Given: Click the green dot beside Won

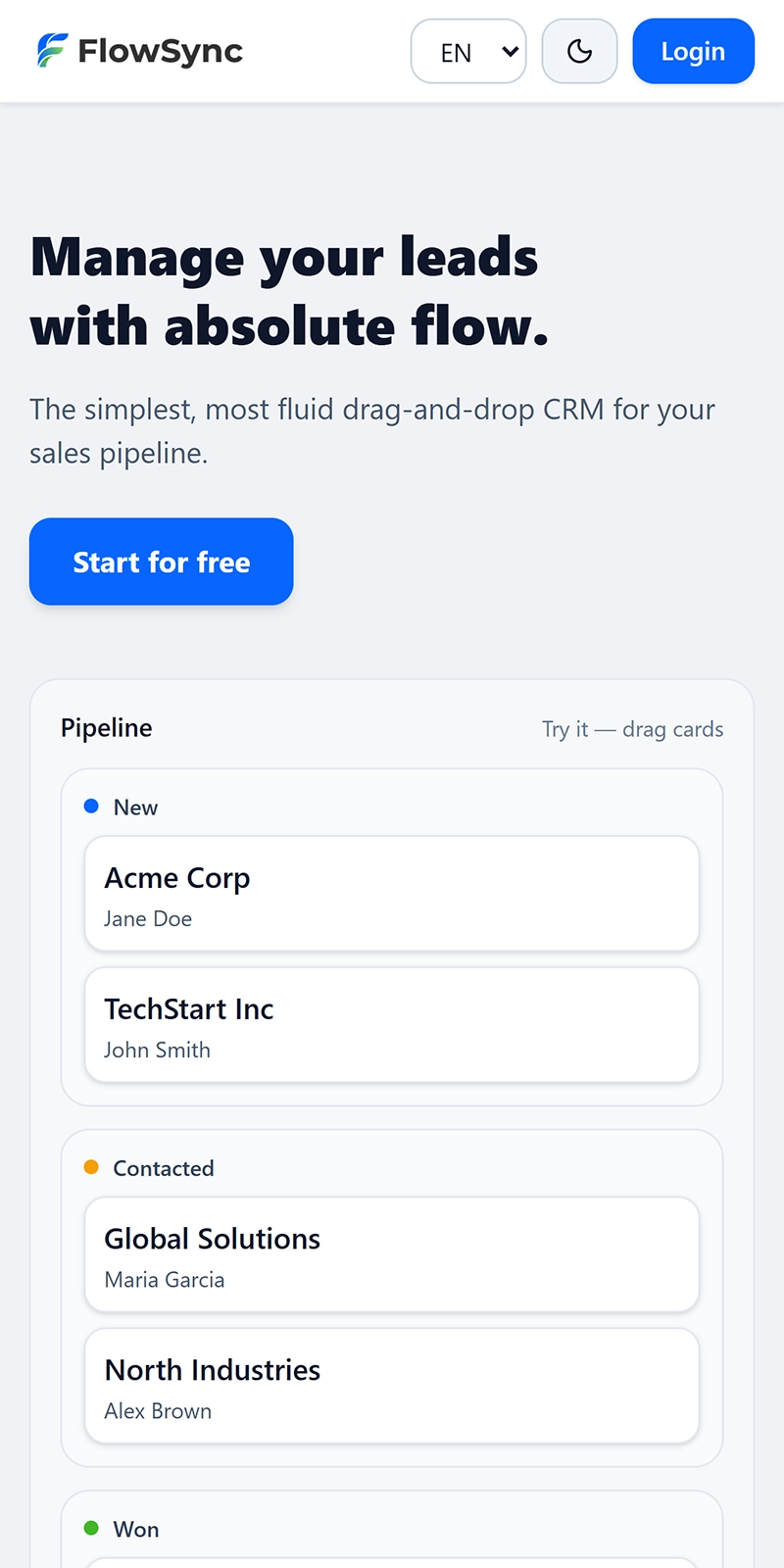Looking at the screenshot, I should click(93, 1528).
